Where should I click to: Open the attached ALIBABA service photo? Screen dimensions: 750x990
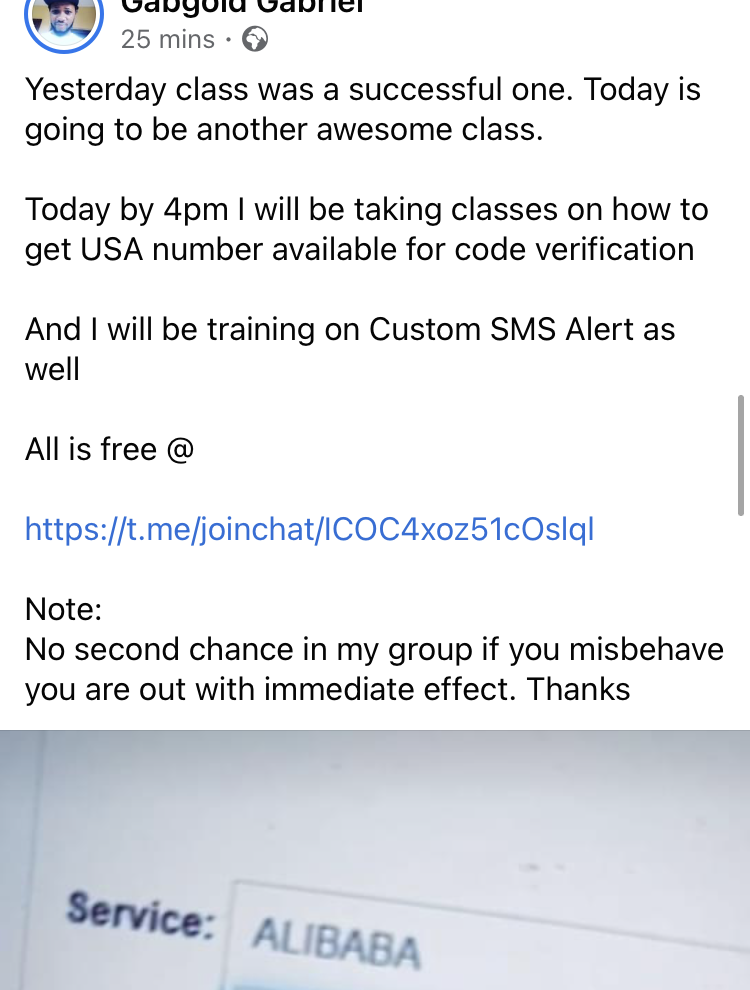click(375, 860)
